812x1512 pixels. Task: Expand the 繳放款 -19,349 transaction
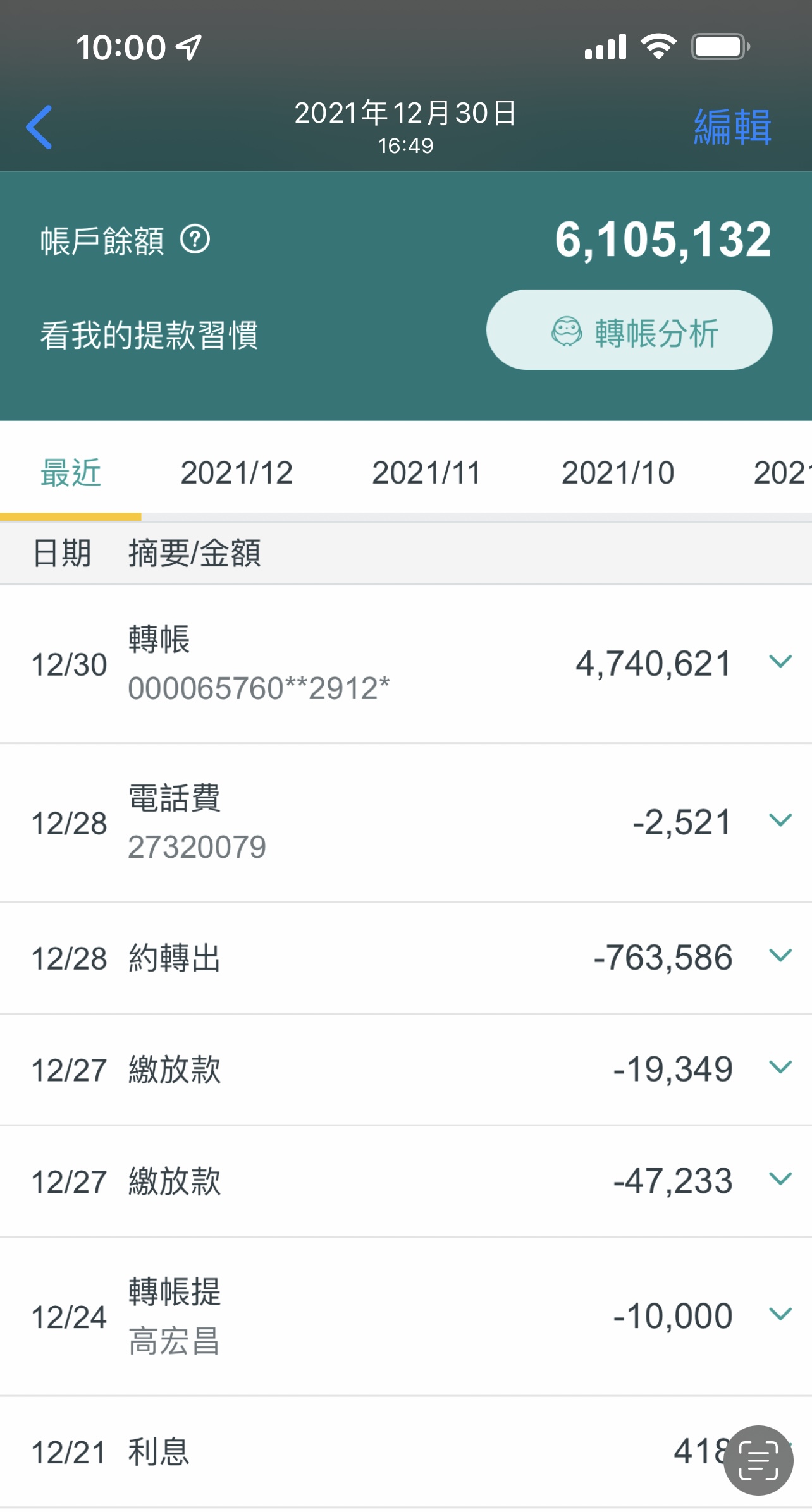pos(780,1068)
